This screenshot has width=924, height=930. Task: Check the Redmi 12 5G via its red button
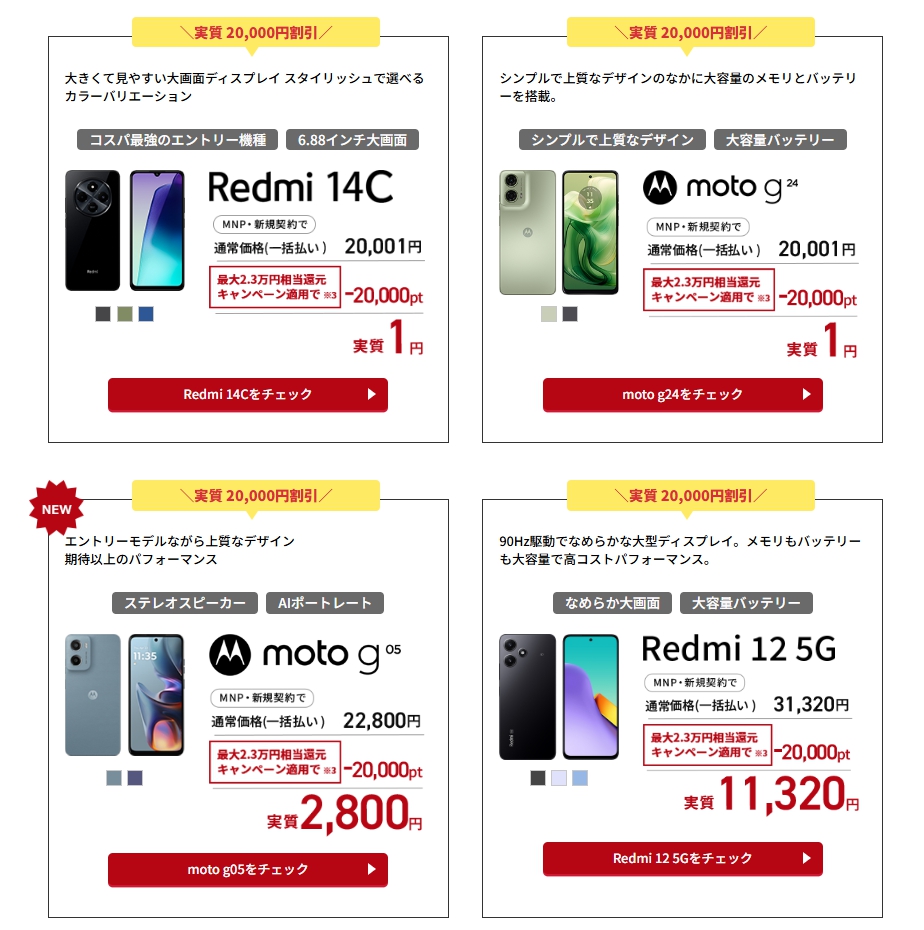coord(682,858)
